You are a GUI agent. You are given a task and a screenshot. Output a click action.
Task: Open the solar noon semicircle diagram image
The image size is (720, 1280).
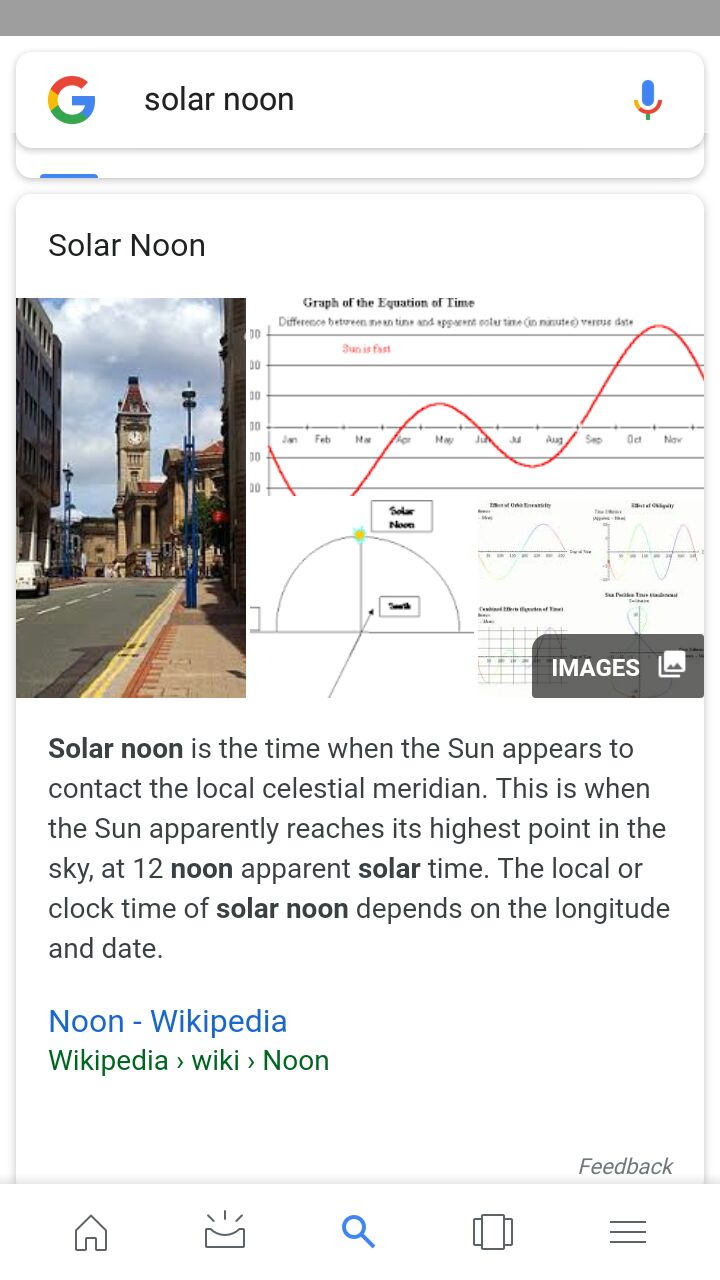click(x=362, y=598)
